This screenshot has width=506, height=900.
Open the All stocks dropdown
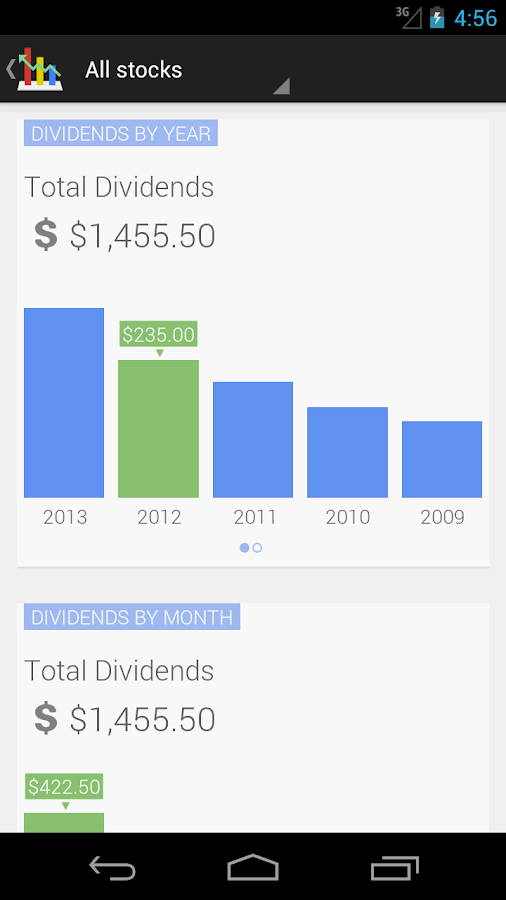187,70
